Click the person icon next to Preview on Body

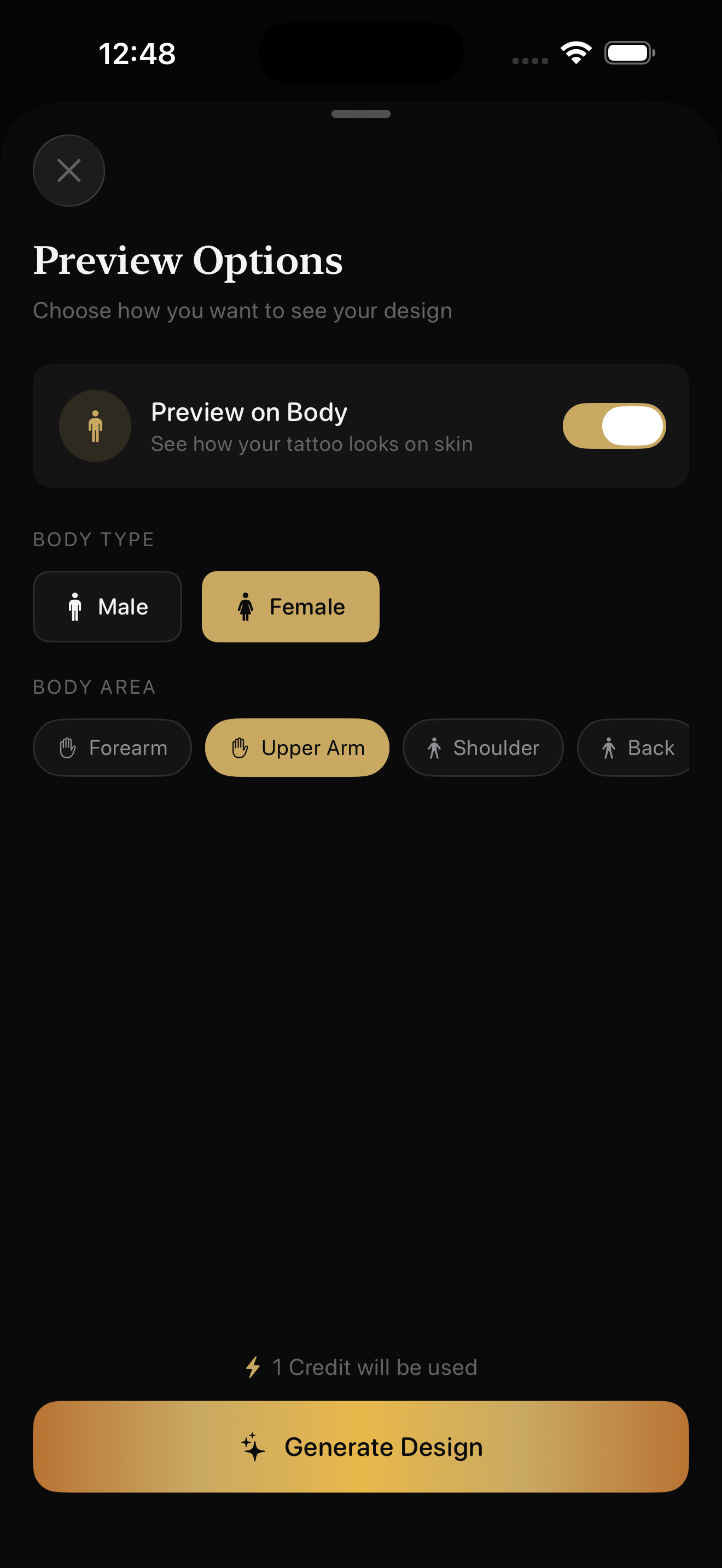(x=95, y=425)
